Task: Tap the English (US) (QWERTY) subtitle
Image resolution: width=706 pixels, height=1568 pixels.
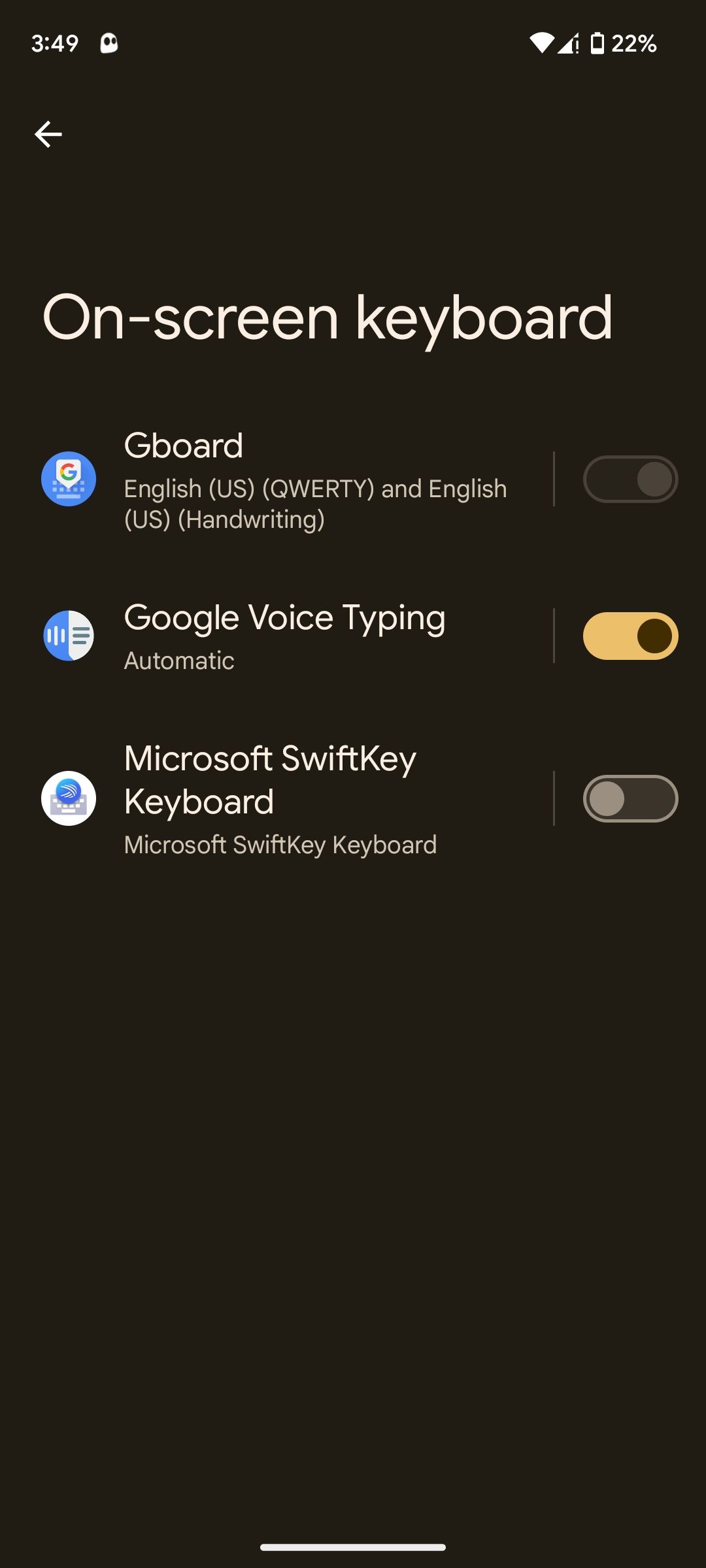Action: click(x=314, y=488)
